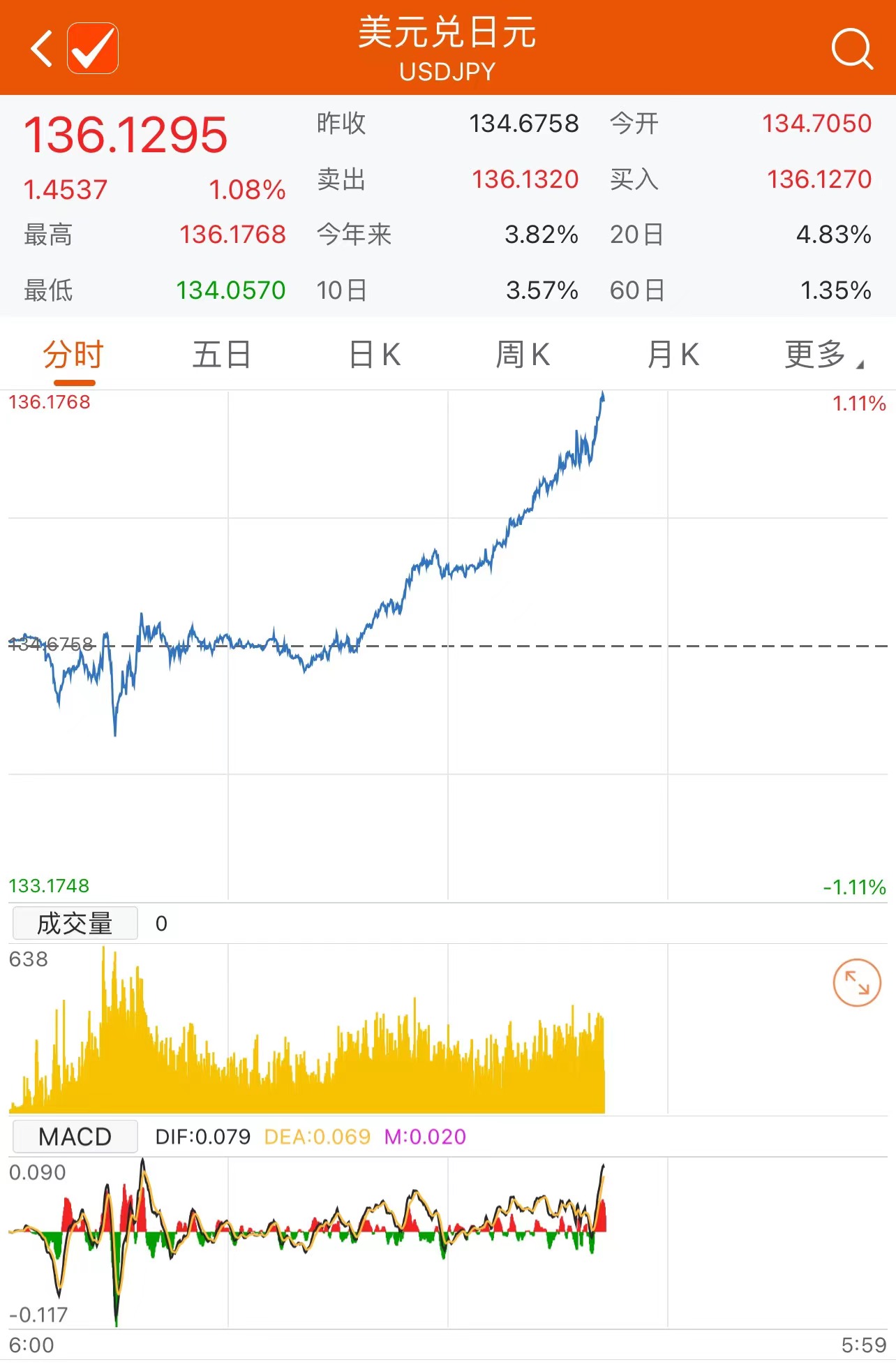Open the search magnifier icon
Screen dimensions: 896x1367
(851, 49)
